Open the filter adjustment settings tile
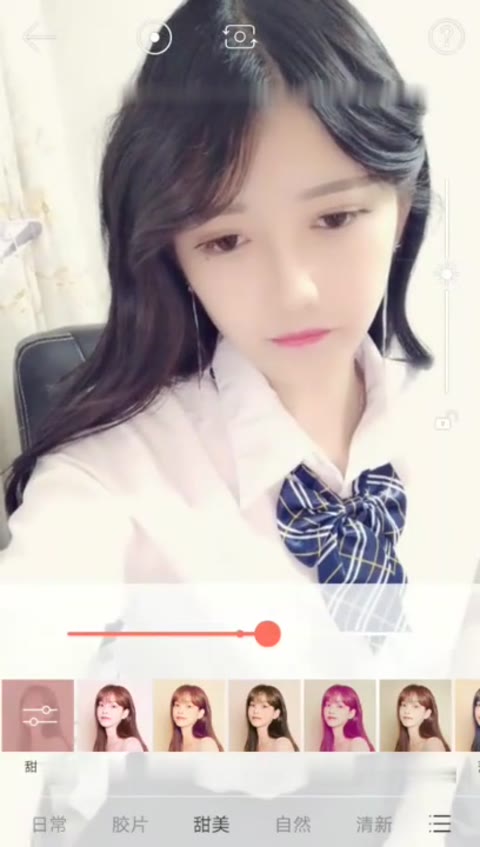The height and width of the screenshot is (847, 480). tap(38, 715)
